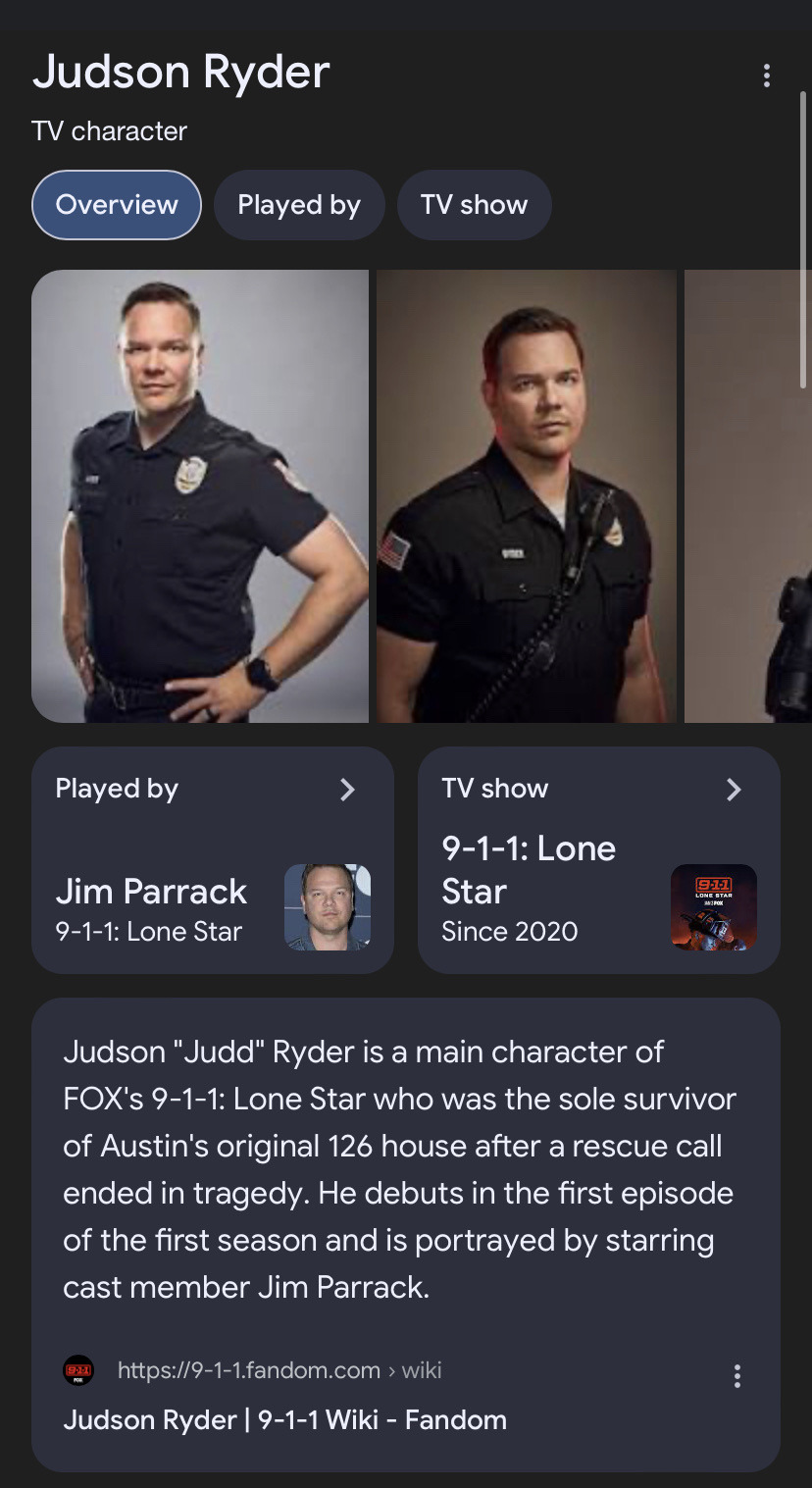Open the 9-1-1: Lone Star TV show card
The image size is (812, 1488).
pyautogui.click(x=598, y=860)
